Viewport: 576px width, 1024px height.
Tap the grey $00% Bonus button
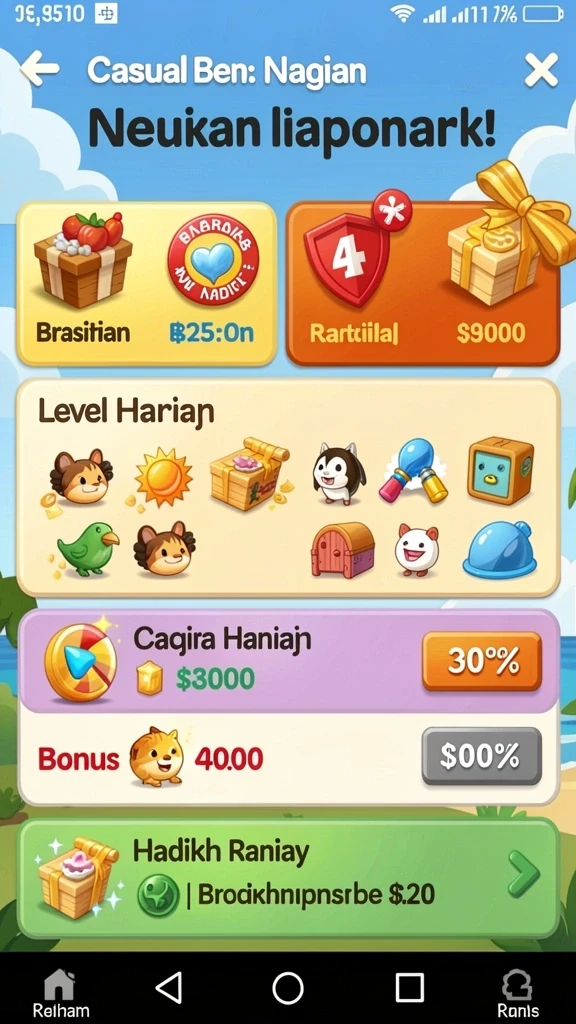482,756
